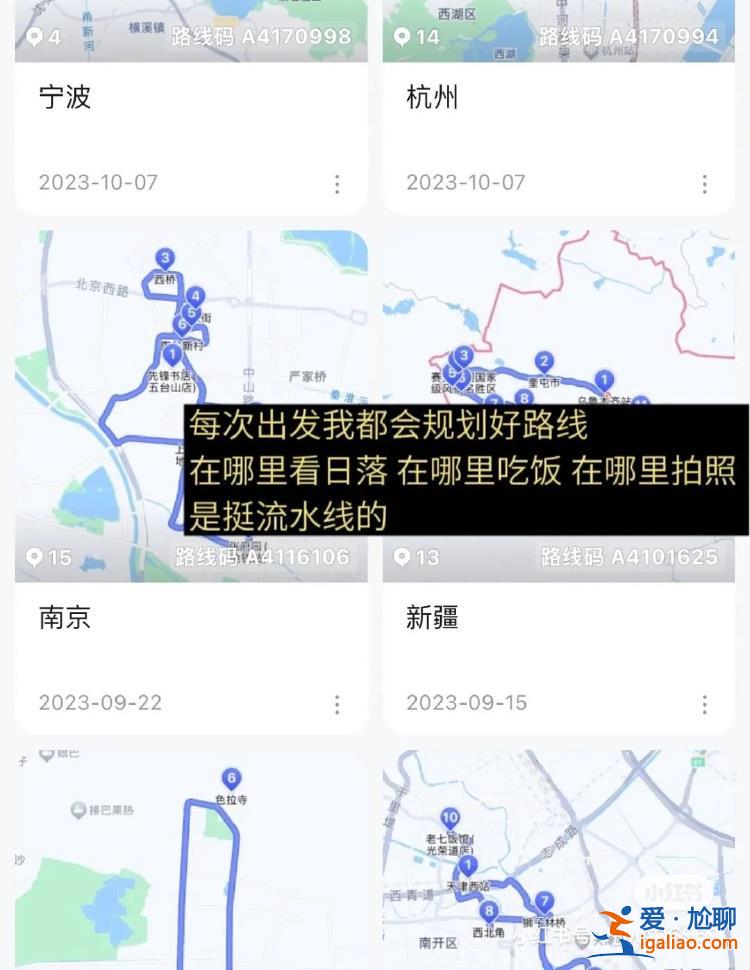Screen dimensions: 750x970
Task: Select waypoint marker 6 near 色拉寺
Action: [231, 775]
